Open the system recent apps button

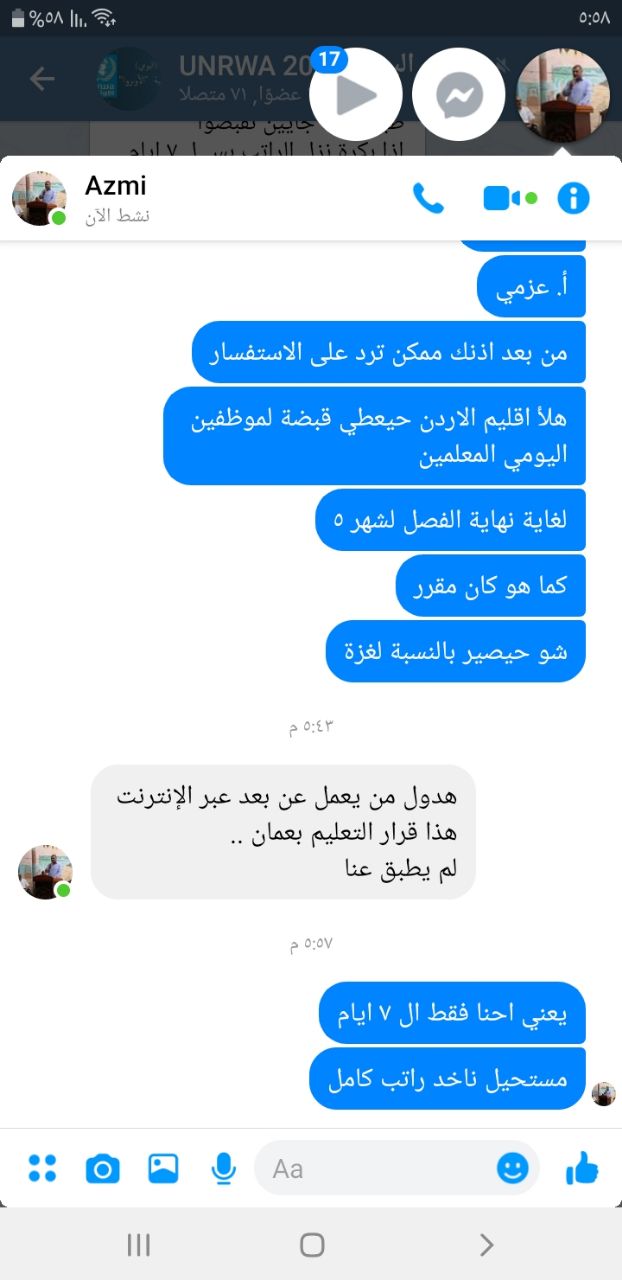tap(138, 1244)
